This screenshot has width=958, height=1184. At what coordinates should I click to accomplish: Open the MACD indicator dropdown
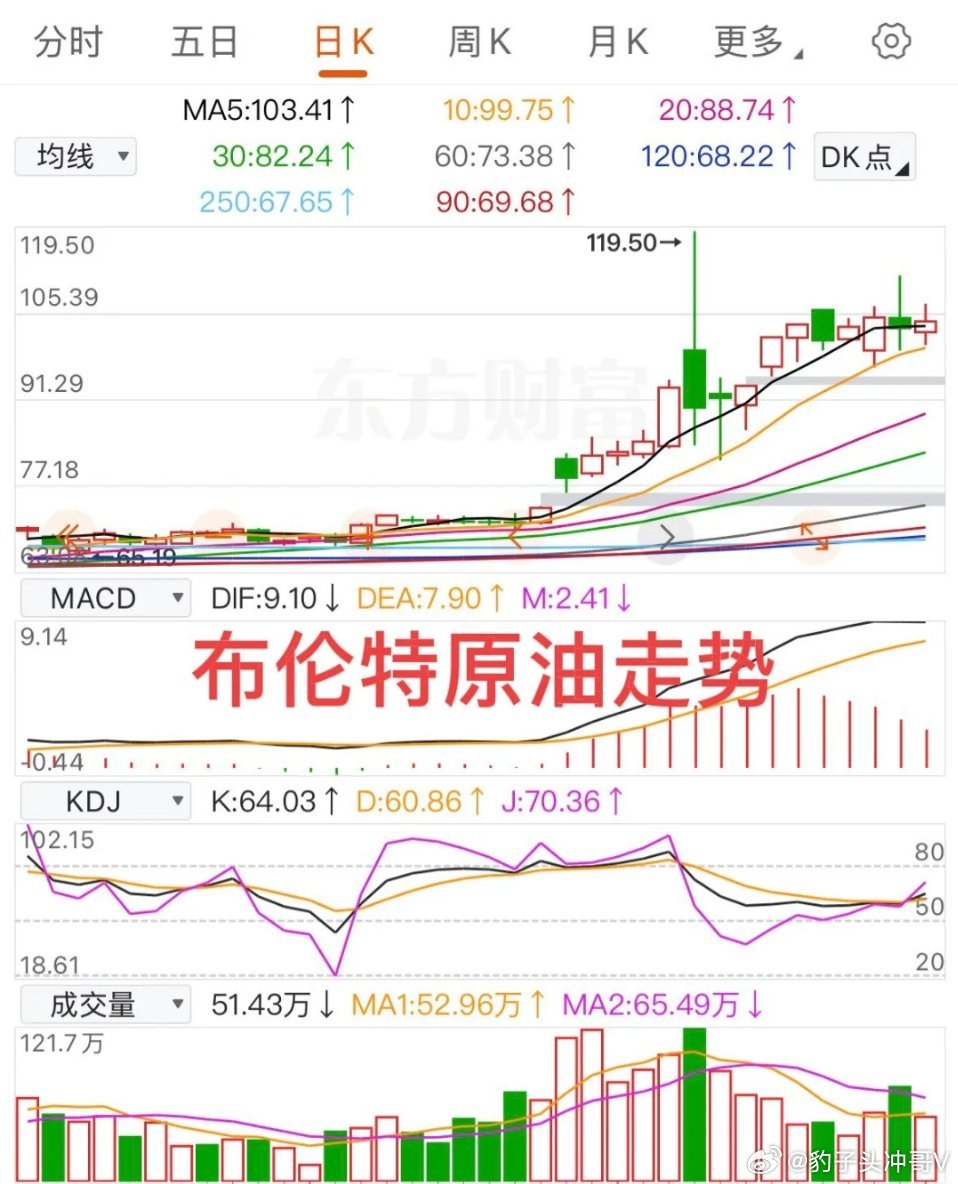click(x=105, y=598)
